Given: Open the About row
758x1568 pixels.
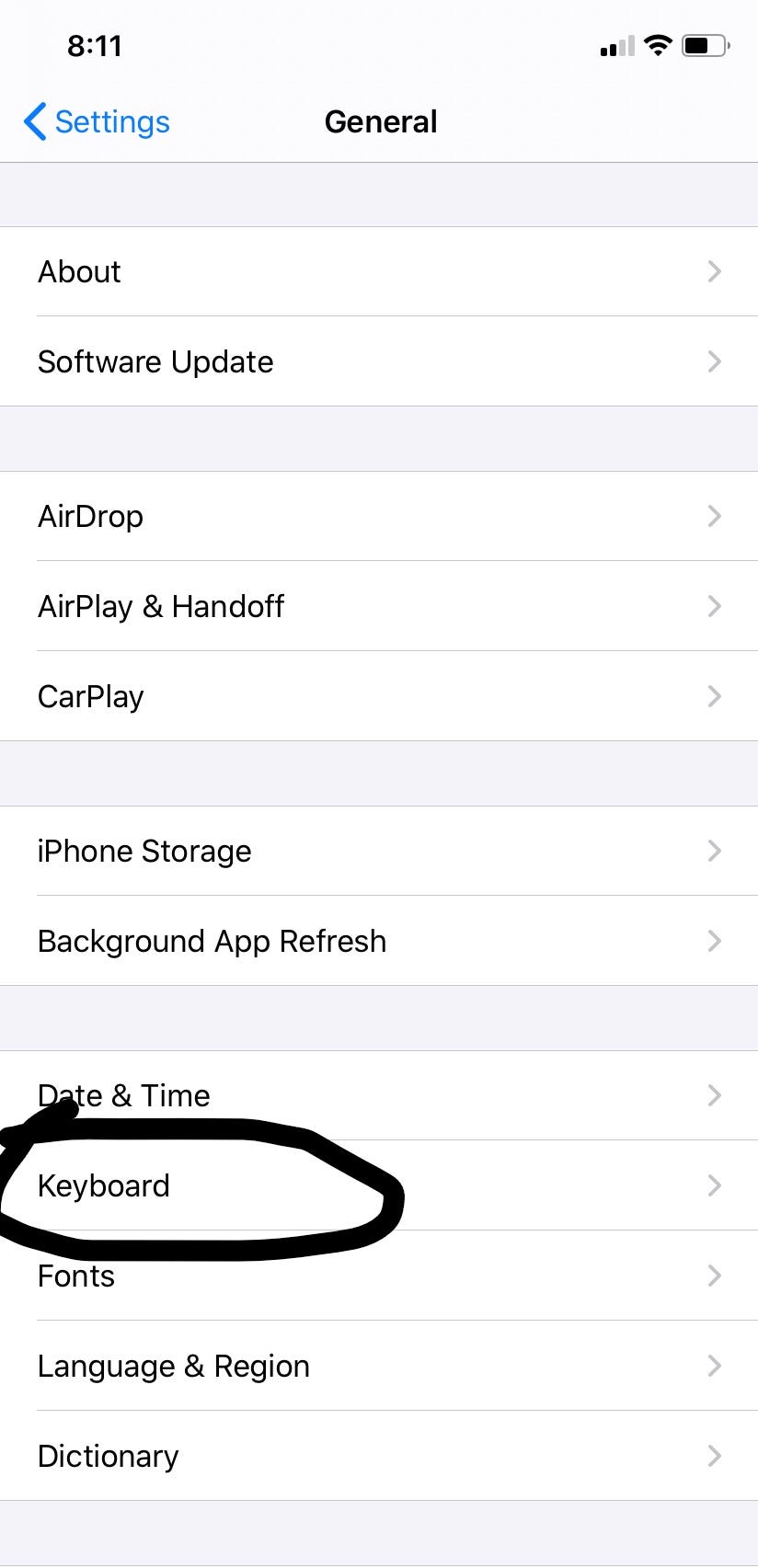Looking at the screenshot, I should 379,271.
